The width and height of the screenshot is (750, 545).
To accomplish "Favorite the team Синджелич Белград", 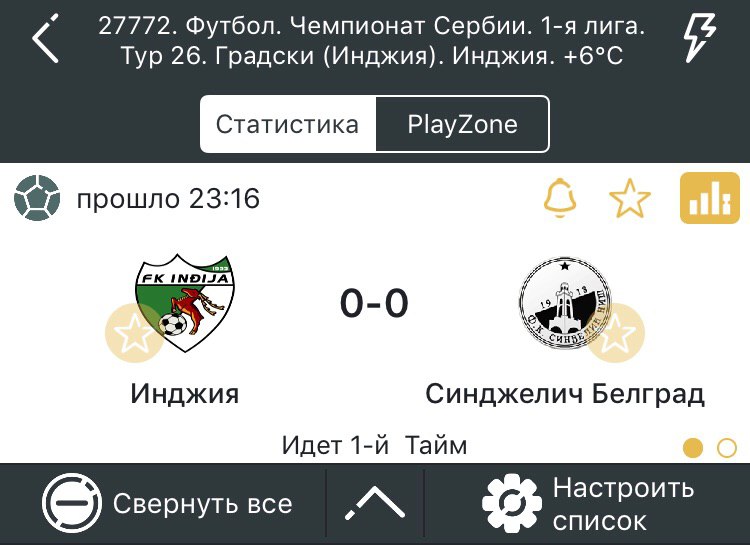I will tap(616, 331).
